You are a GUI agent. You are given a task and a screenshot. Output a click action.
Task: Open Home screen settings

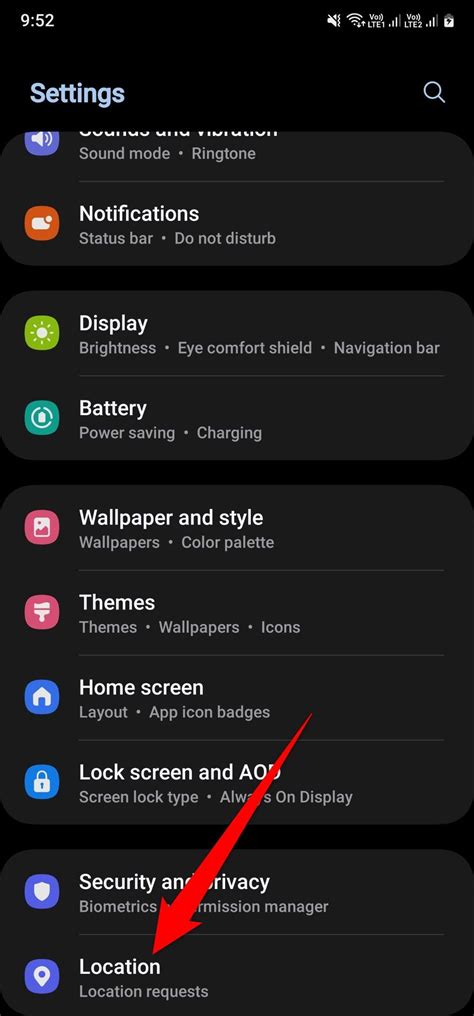(237, 698)
